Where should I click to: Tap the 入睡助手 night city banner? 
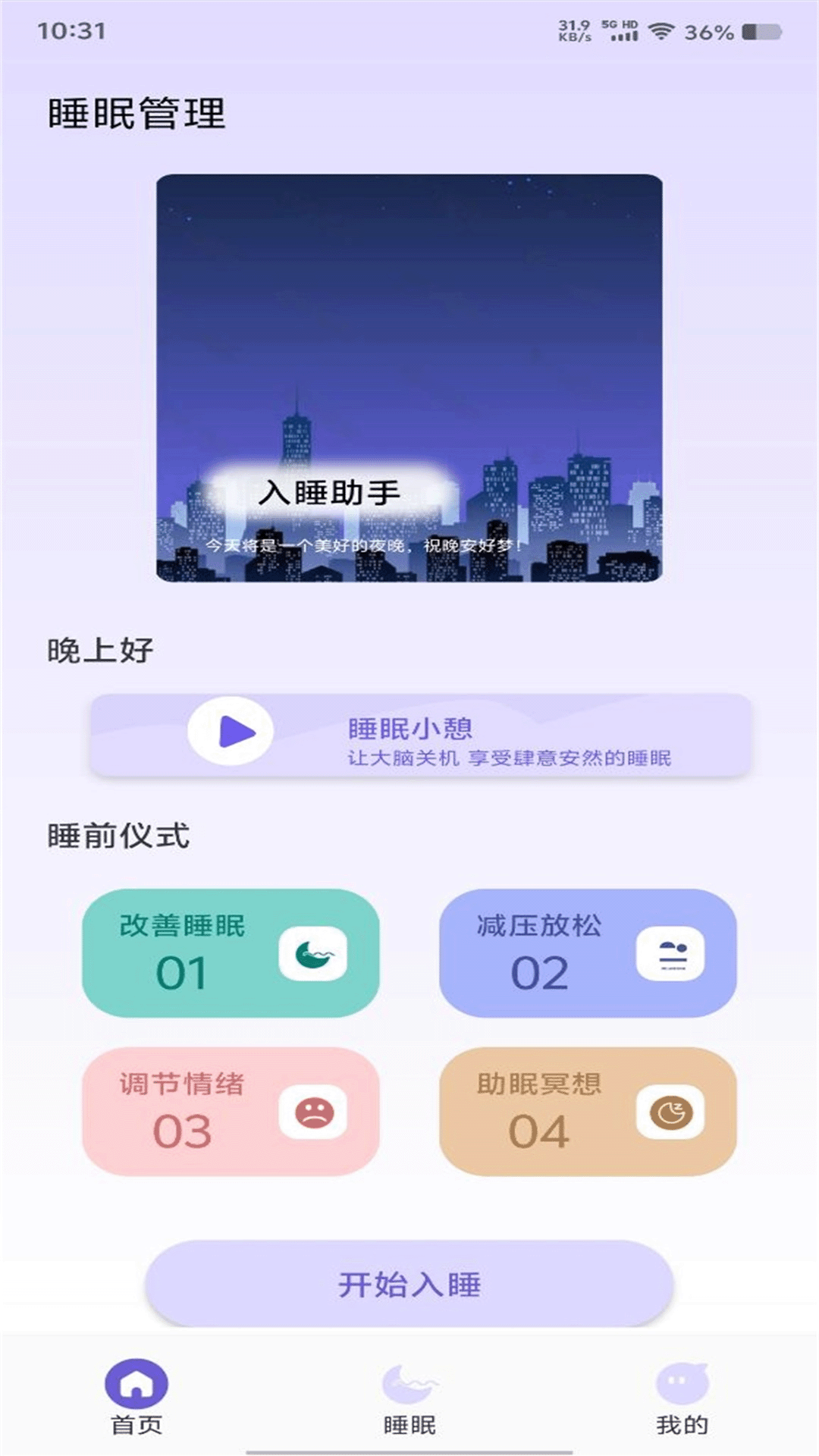point(409,377)
